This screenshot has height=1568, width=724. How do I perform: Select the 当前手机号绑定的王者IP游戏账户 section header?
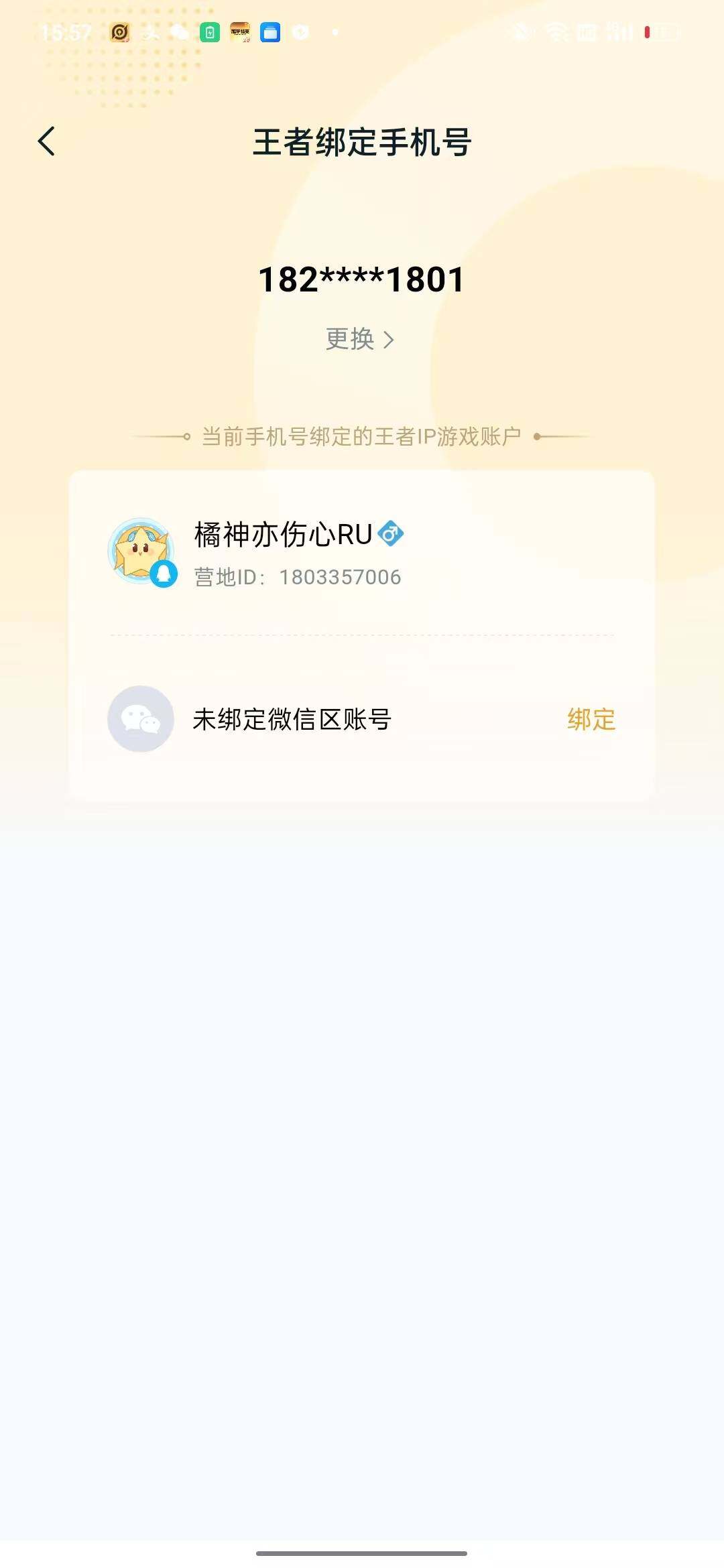click(362, 436)
